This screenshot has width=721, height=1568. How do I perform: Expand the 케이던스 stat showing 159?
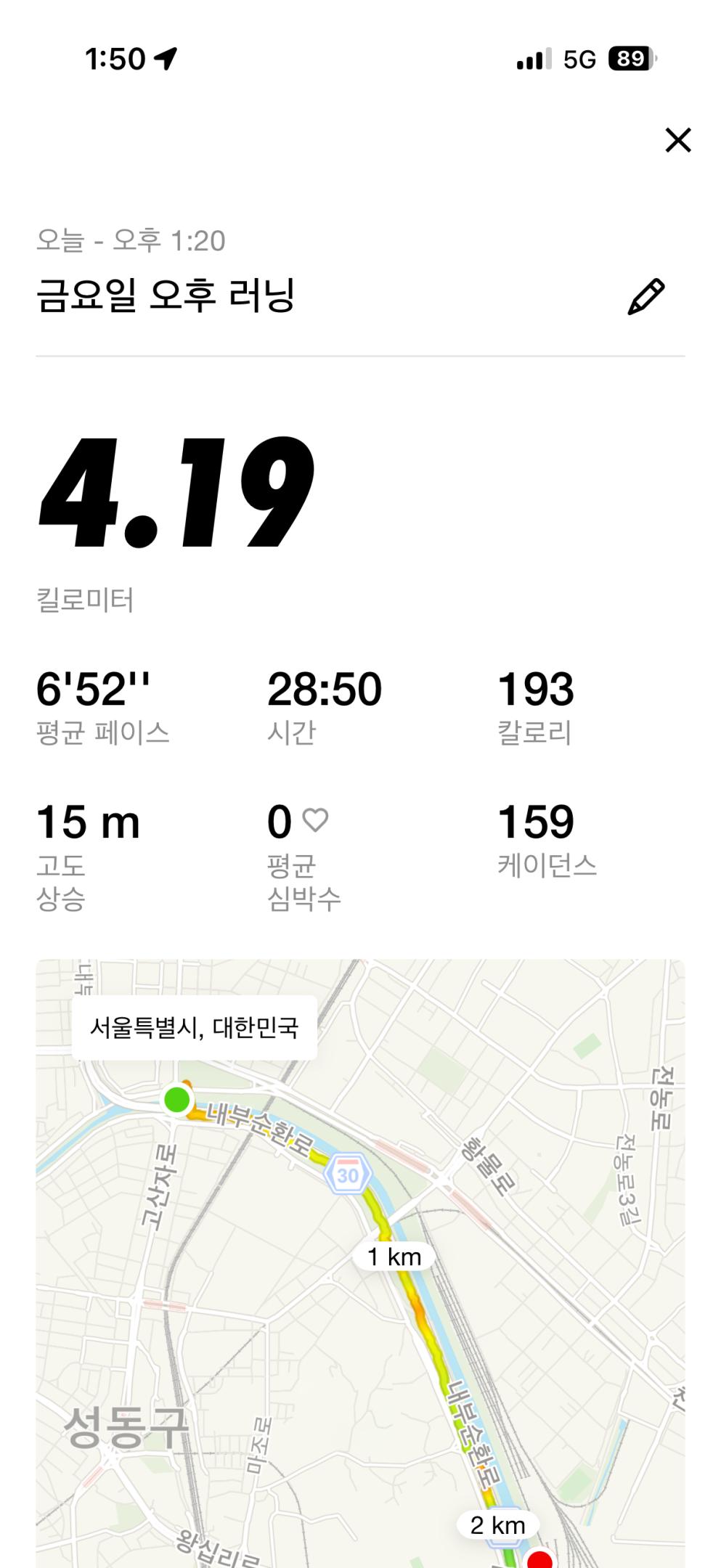(537, 821)
